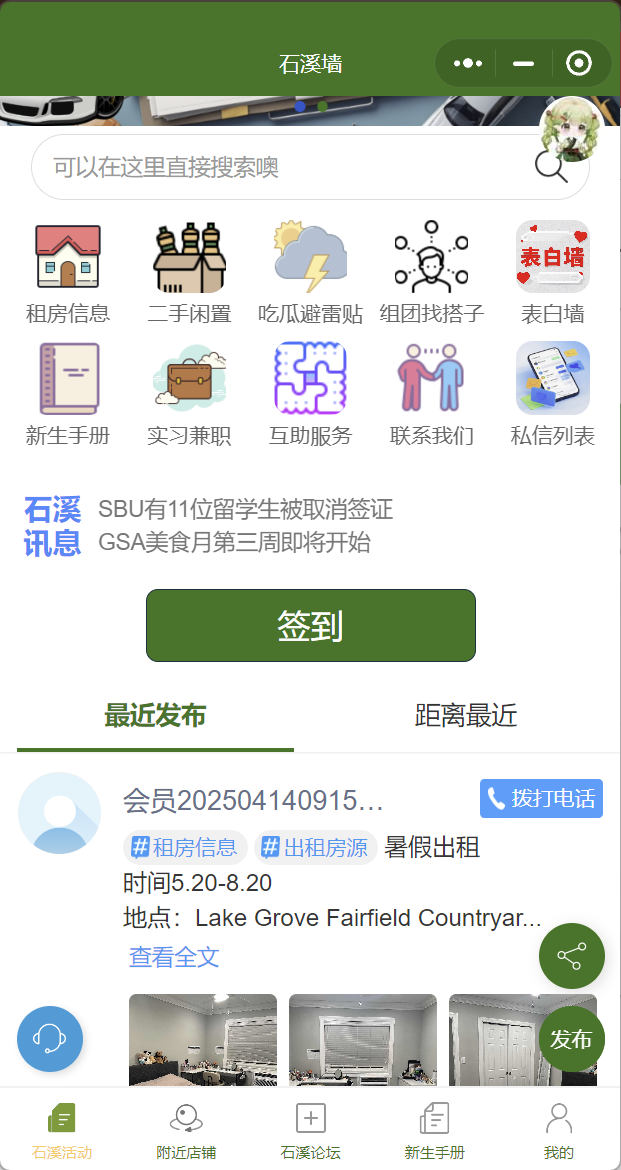The height and width of the screenshot is (1170, 621).
Task: Close the mini program via the circle icon
Action: click(x=578, y=64)
